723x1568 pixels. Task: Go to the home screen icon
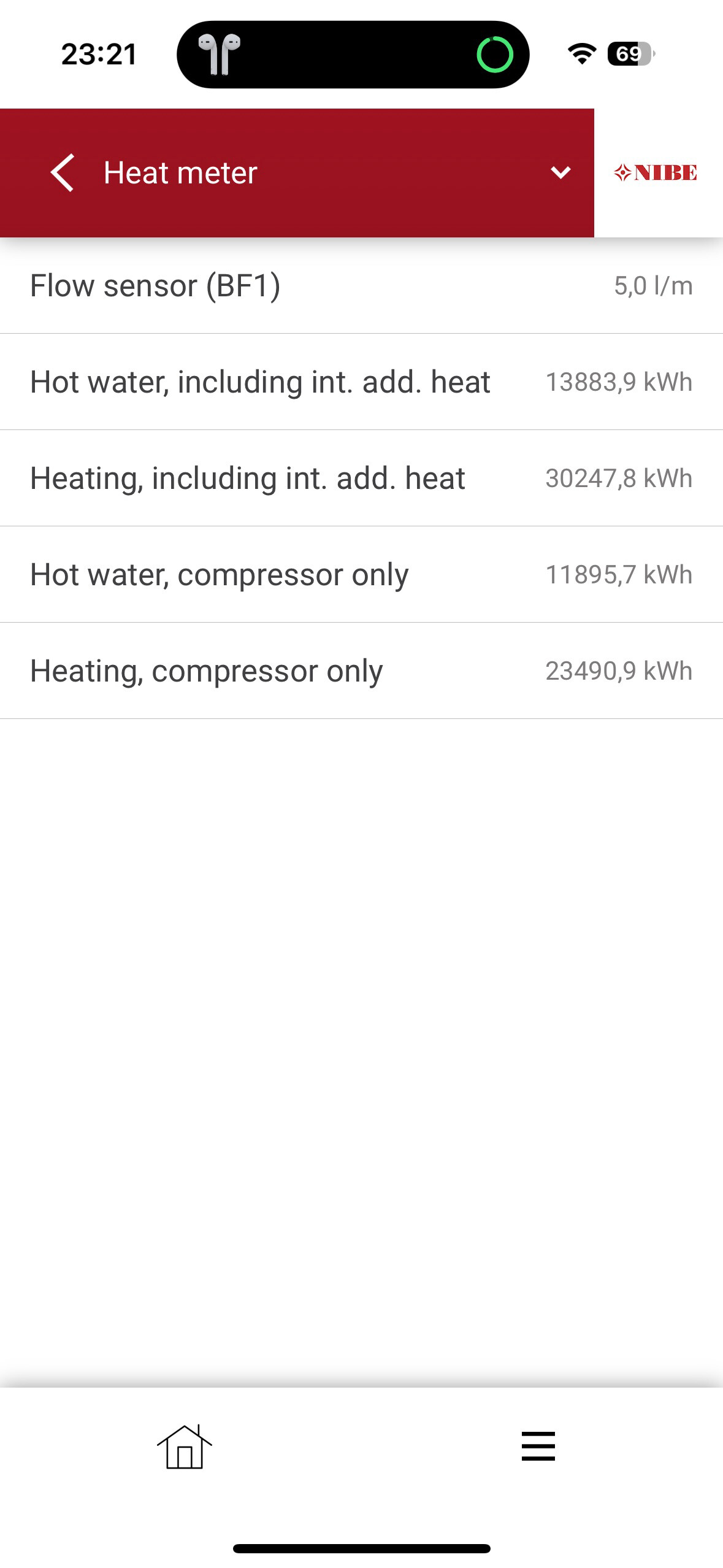(x=185, y=1447)
